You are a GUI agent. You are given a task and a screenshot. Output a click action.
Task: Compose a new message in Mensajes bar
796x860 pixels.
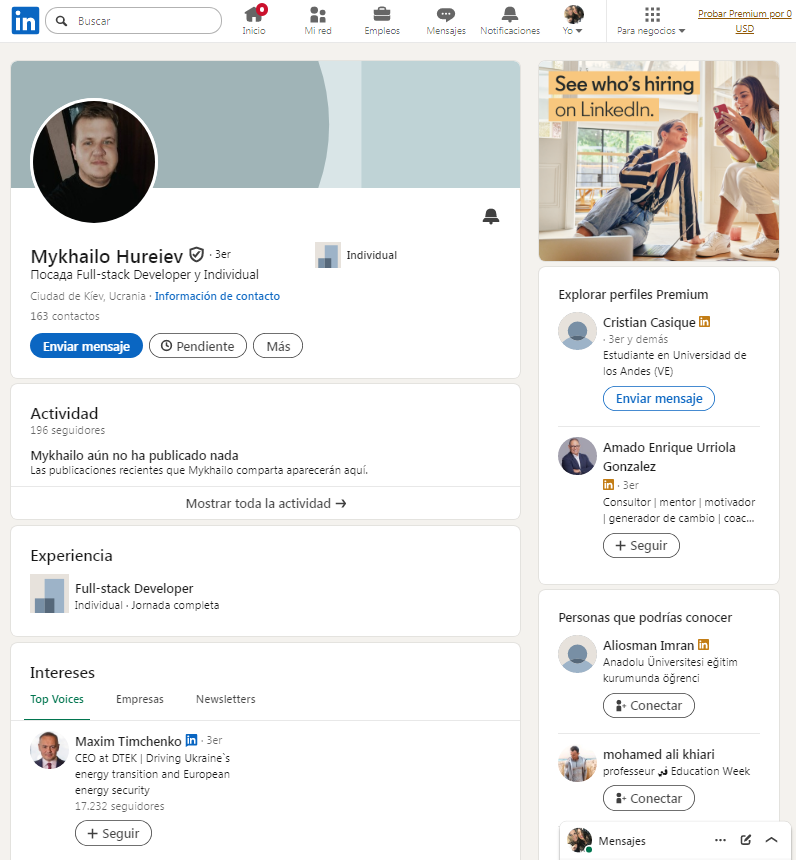click(746, 840)
